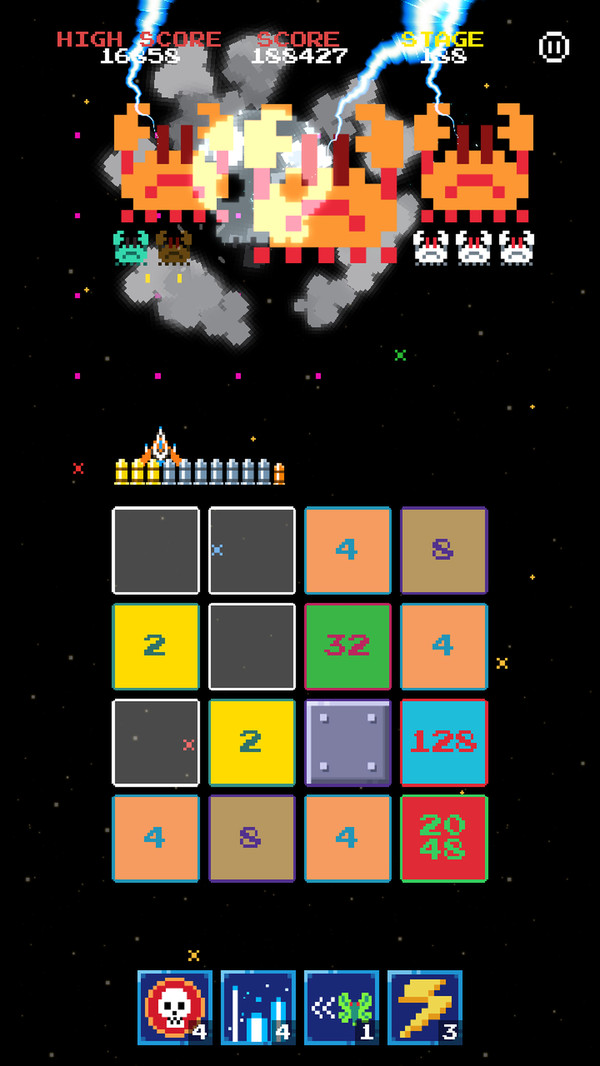
Task: Use the laser beams power-up
Action: point(258,1007)
